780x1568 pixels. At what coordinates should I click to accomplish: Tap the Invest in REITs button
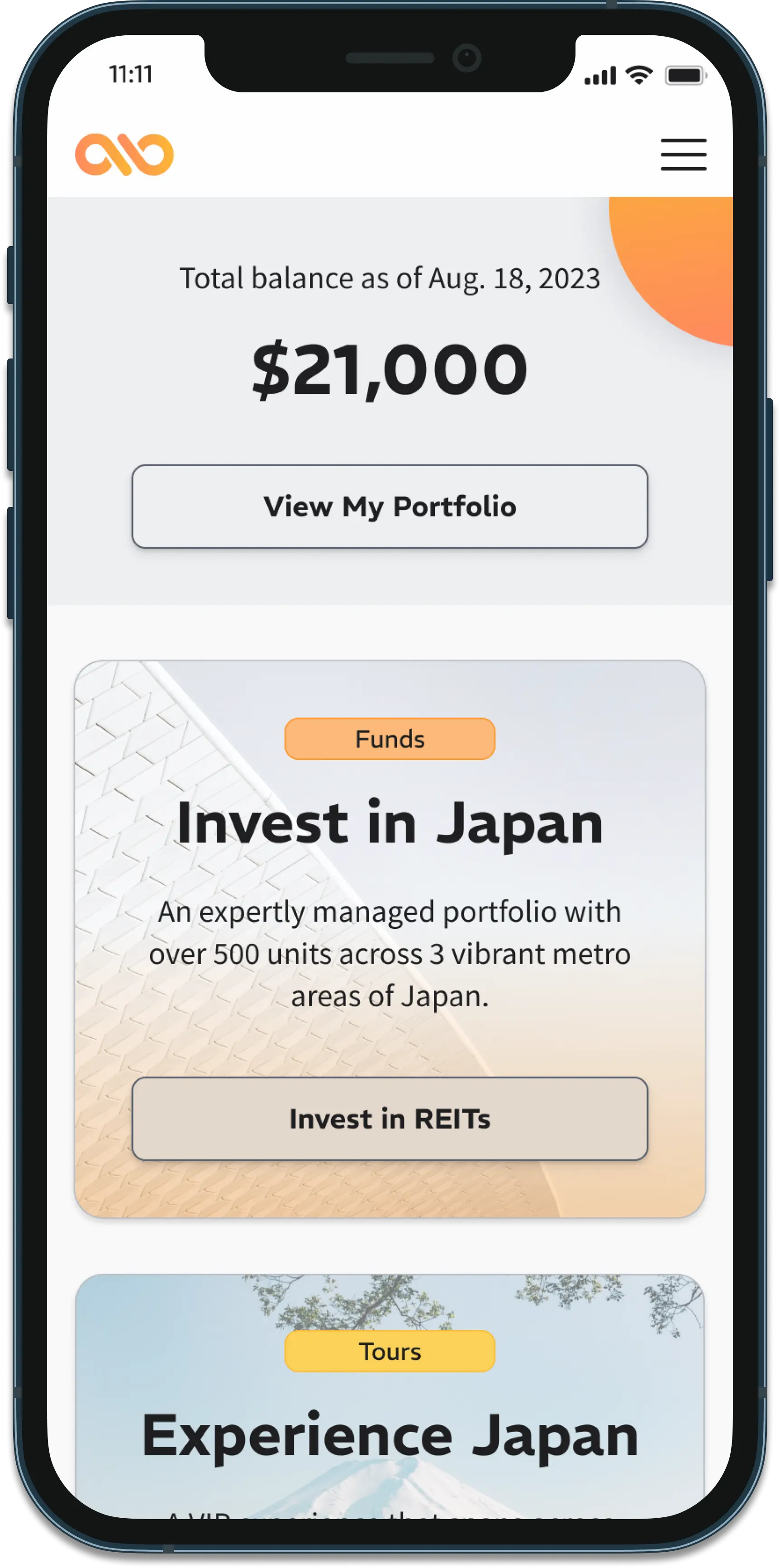click(x=390, y=1119)
